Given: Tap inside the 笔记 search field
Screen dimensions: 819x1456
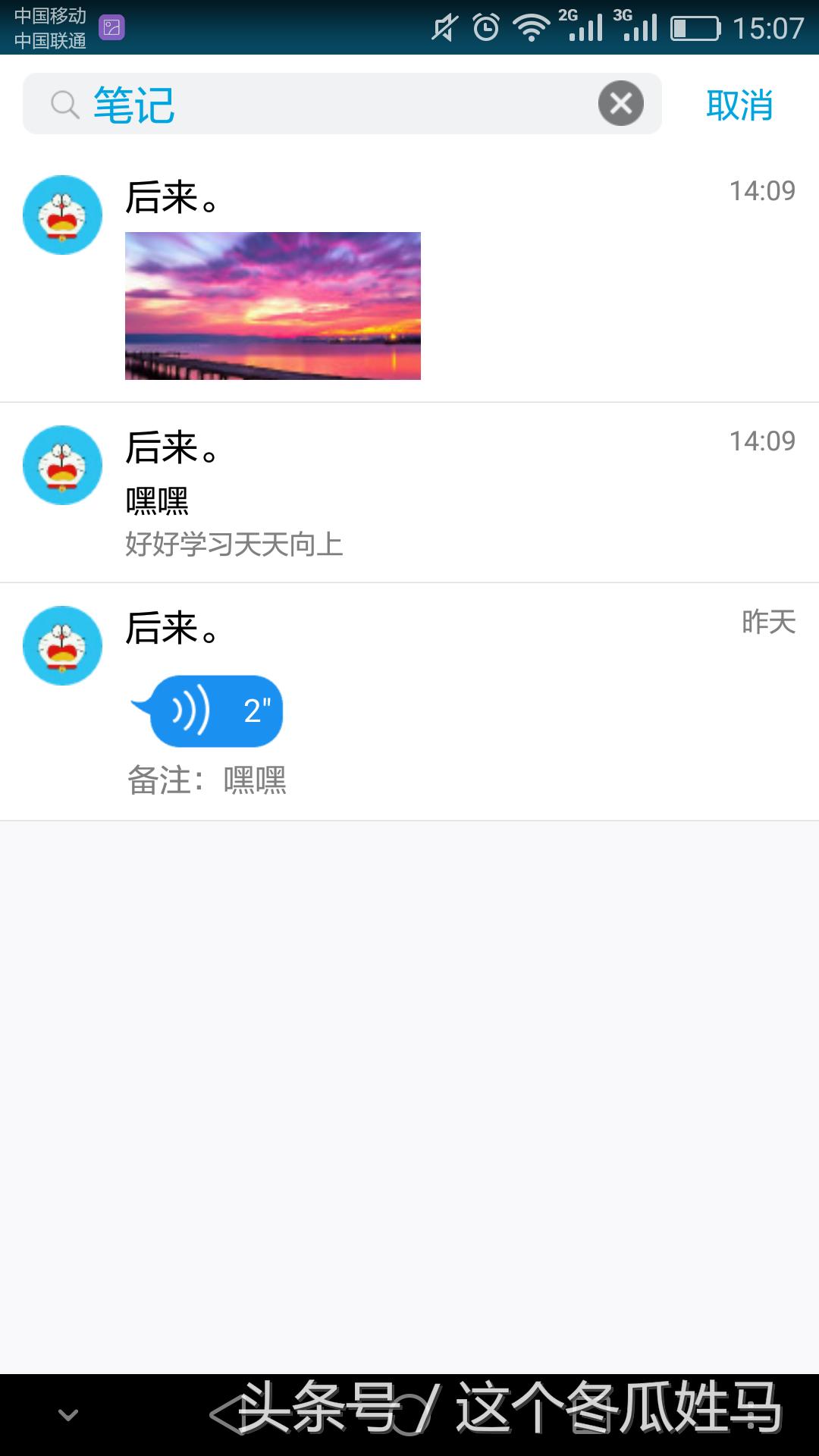Looking at the screenshot, I should click(x=303, y=104).
